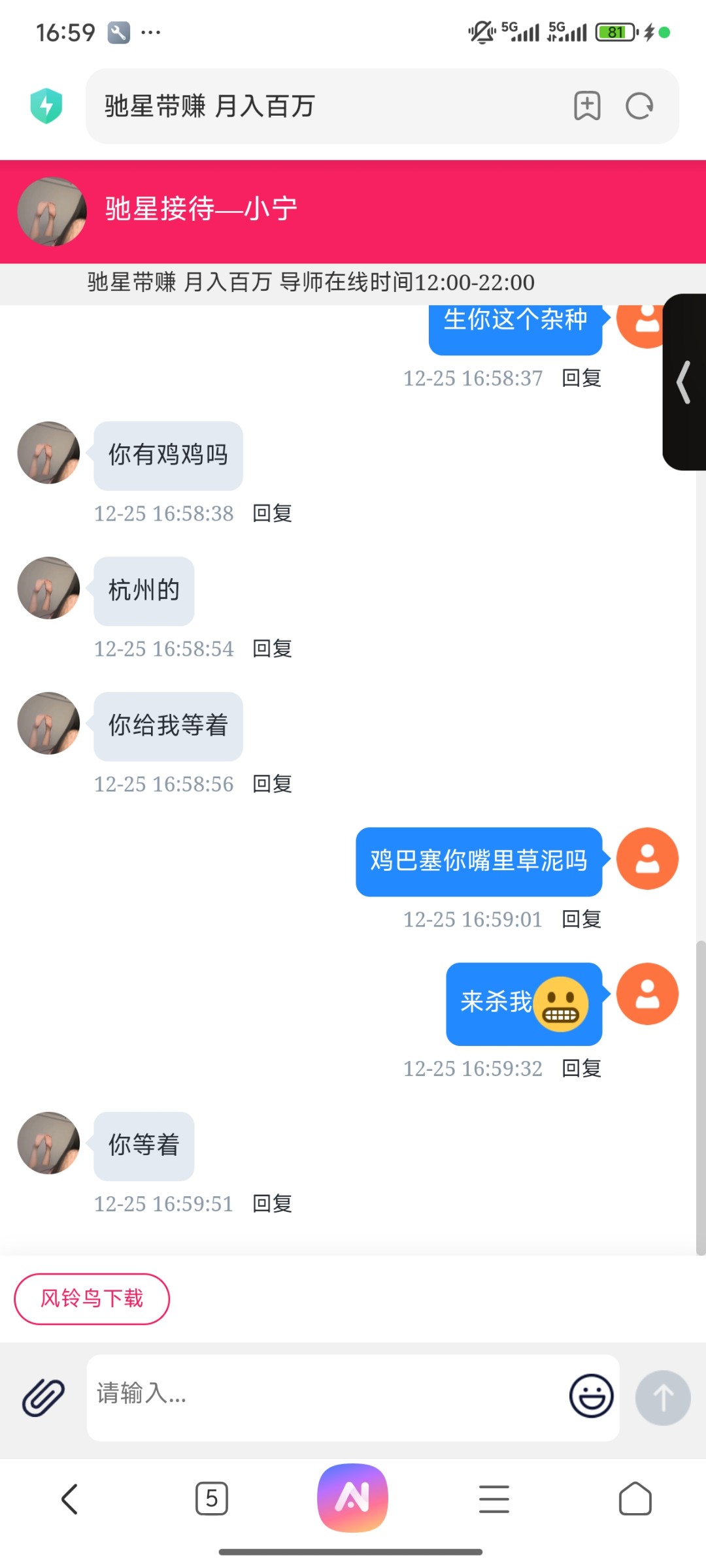The height and width of the screenshot is (1568, 706).
Task: Reply to the message 你等着
Action: [x=273, y=1204]
